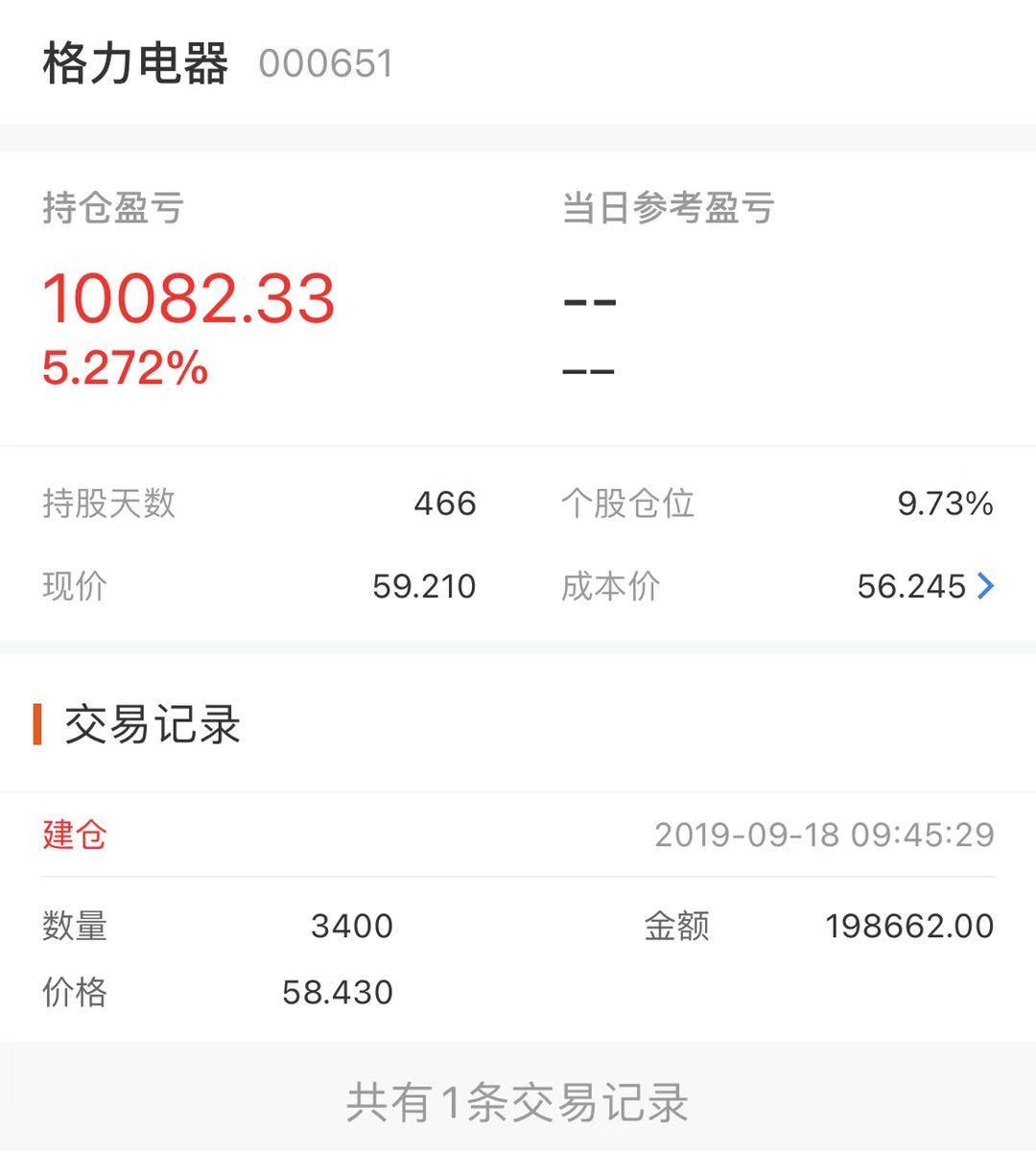Open the 成本价 56.245 cost price details
1036x1151 pixels.
984,586
